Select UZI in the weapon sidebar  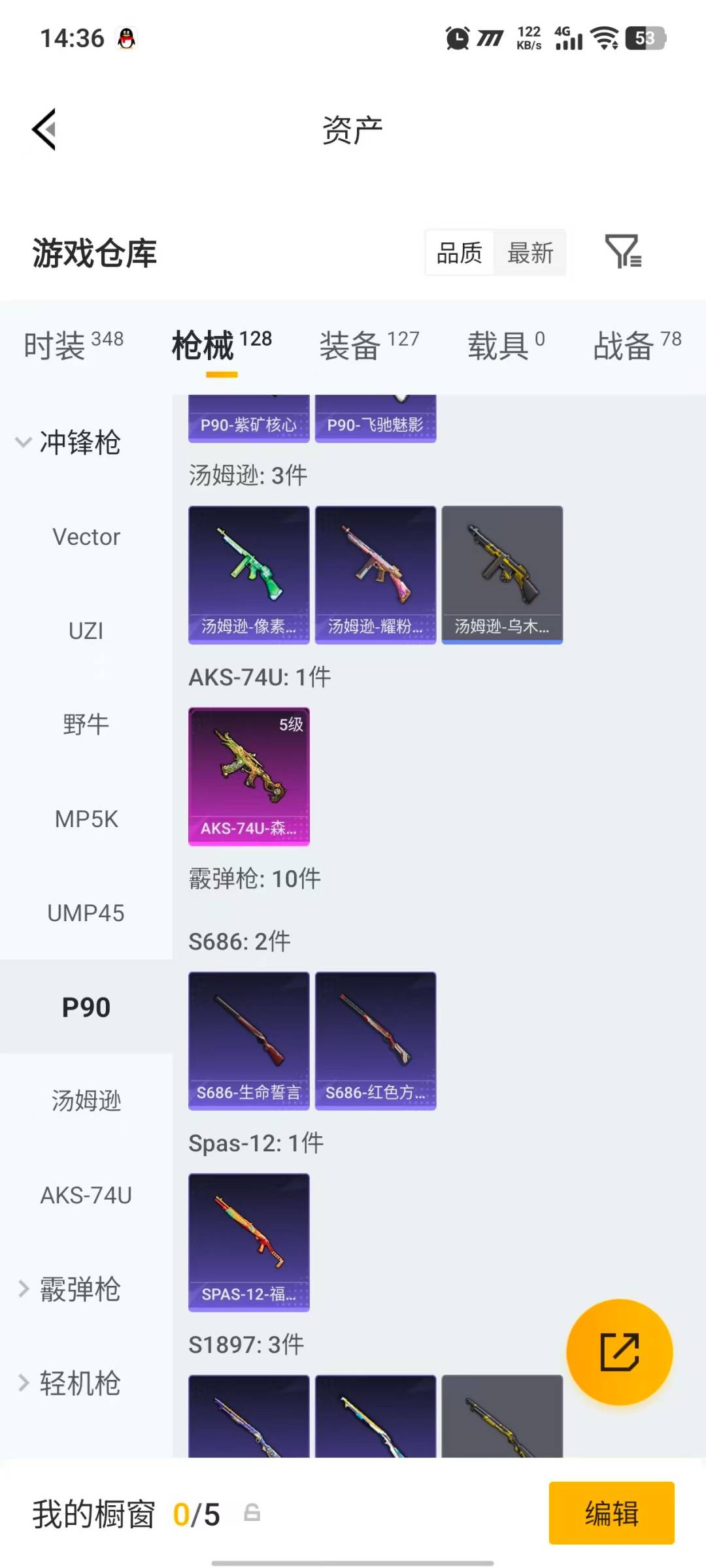pyautogui.click(x=86, y=630)
